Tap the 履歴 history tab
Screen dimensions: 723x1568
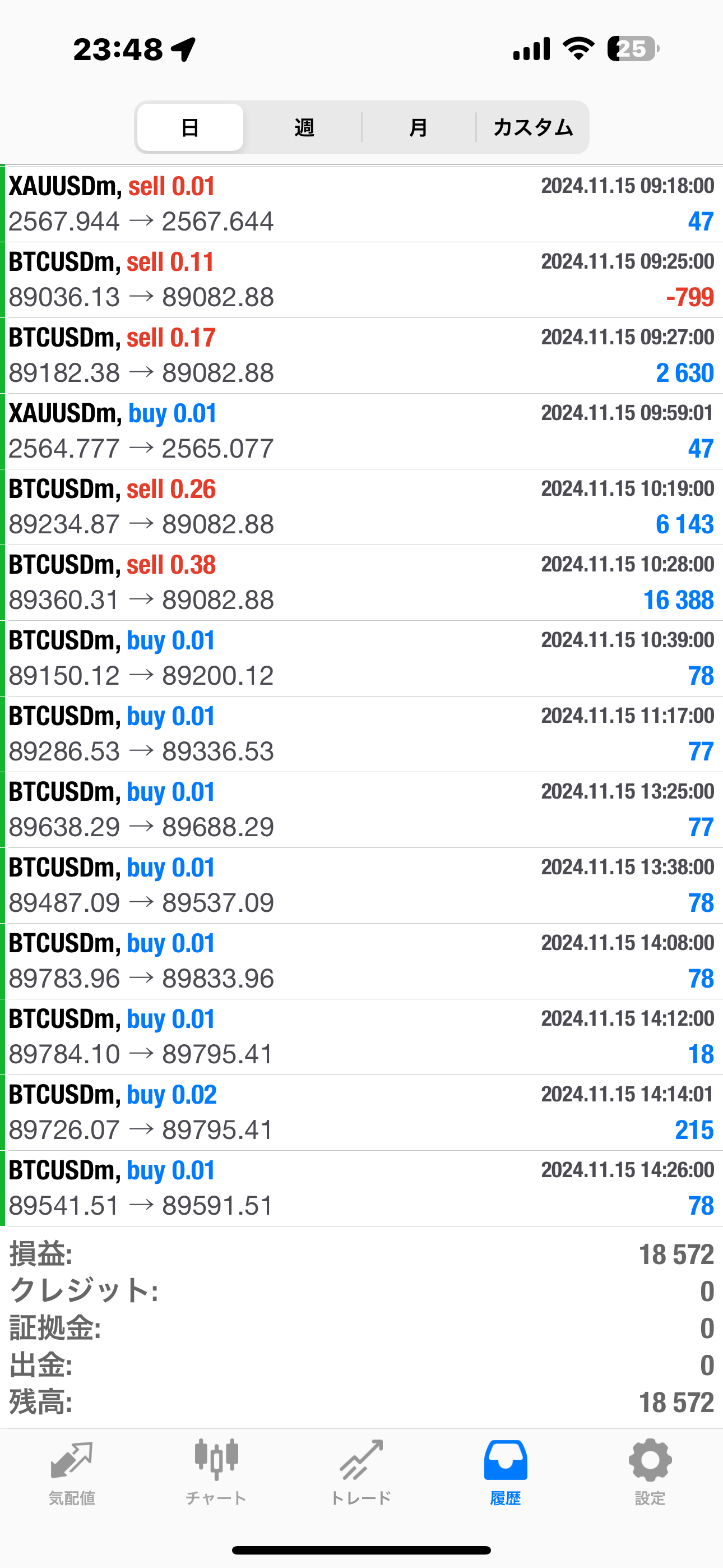(505, 1472)
